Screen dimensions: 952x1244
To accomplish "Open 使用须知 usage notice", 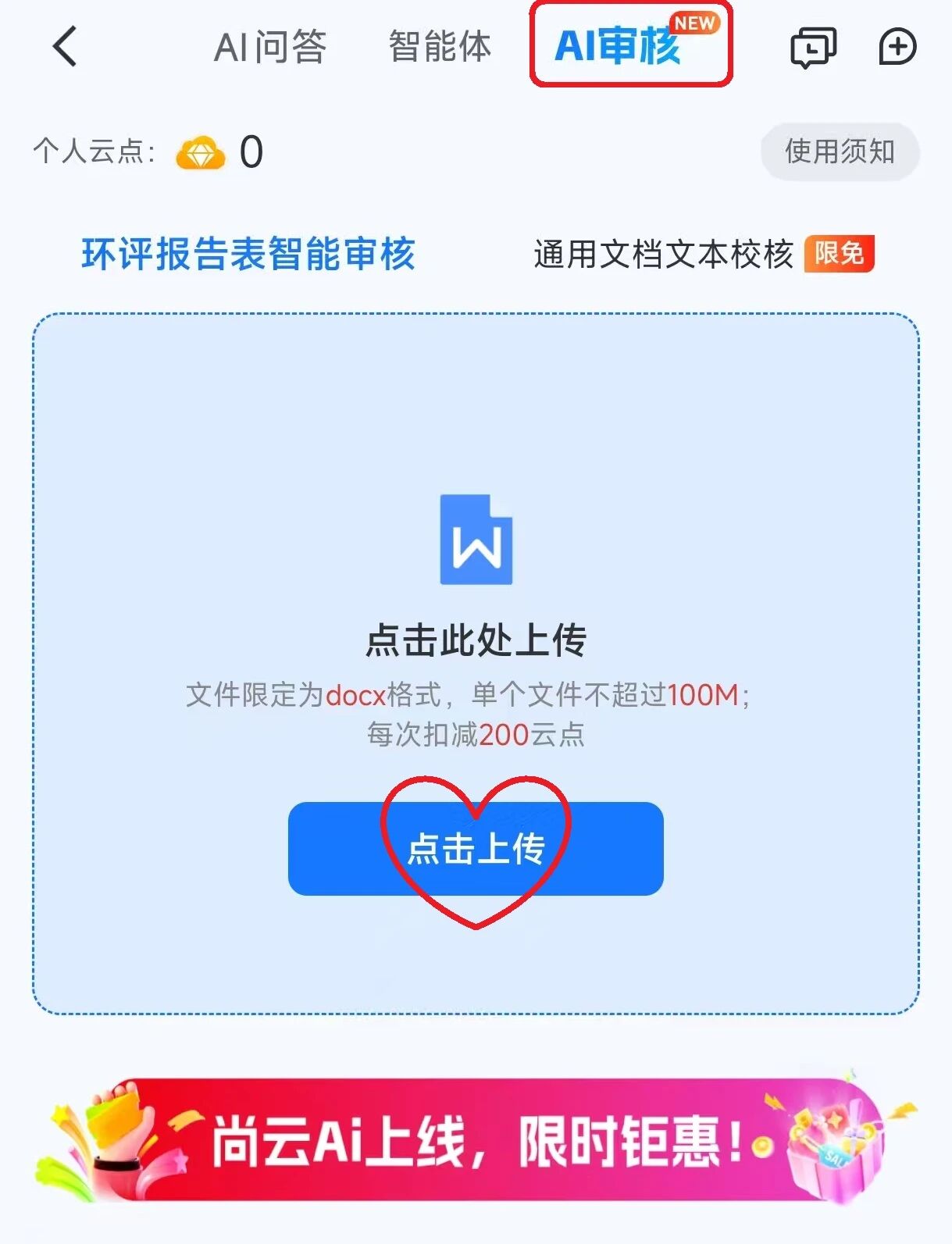I will click(840, 151).
